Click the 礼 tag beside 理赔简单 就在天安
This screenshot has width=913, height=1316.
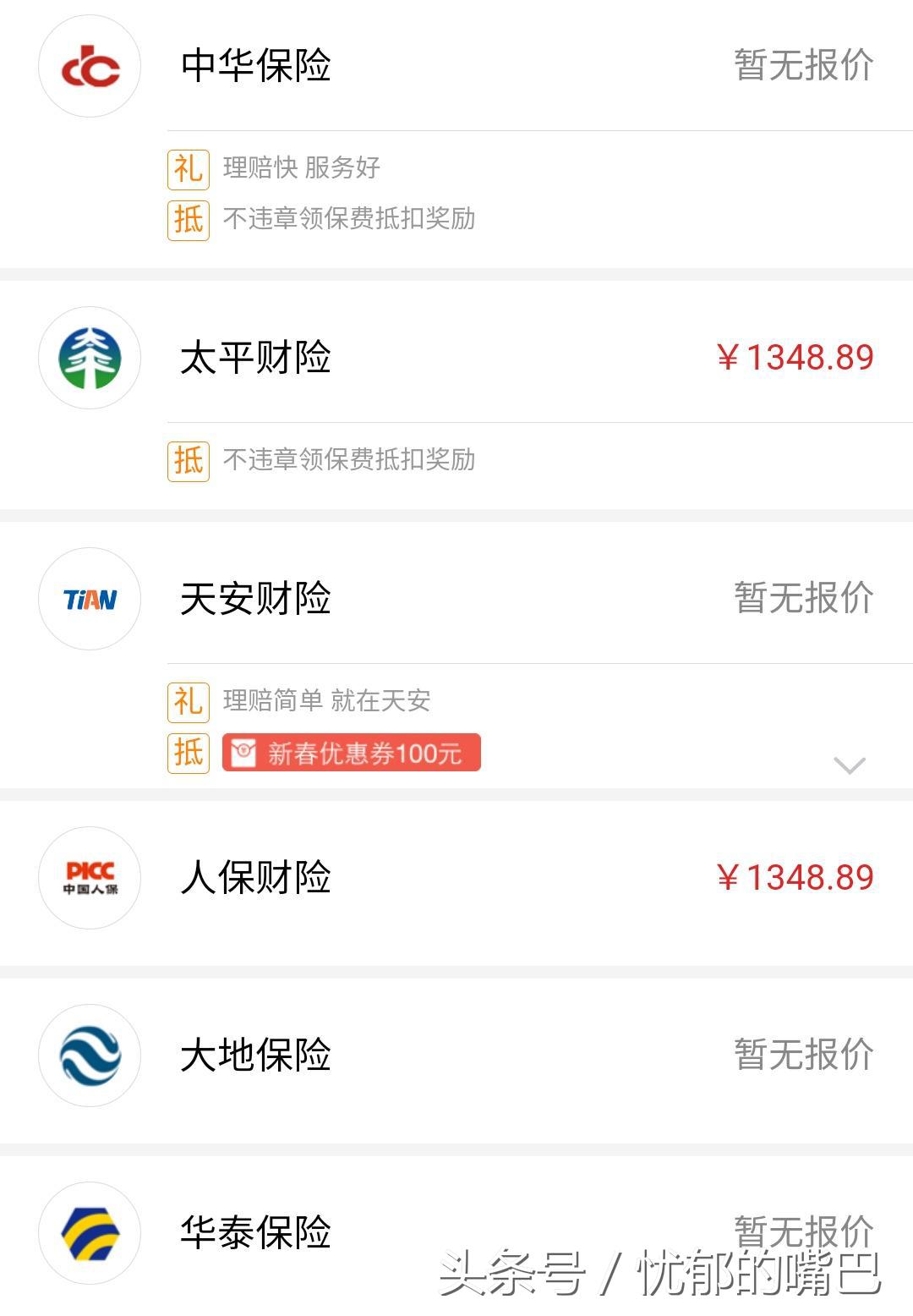(188, 702)
